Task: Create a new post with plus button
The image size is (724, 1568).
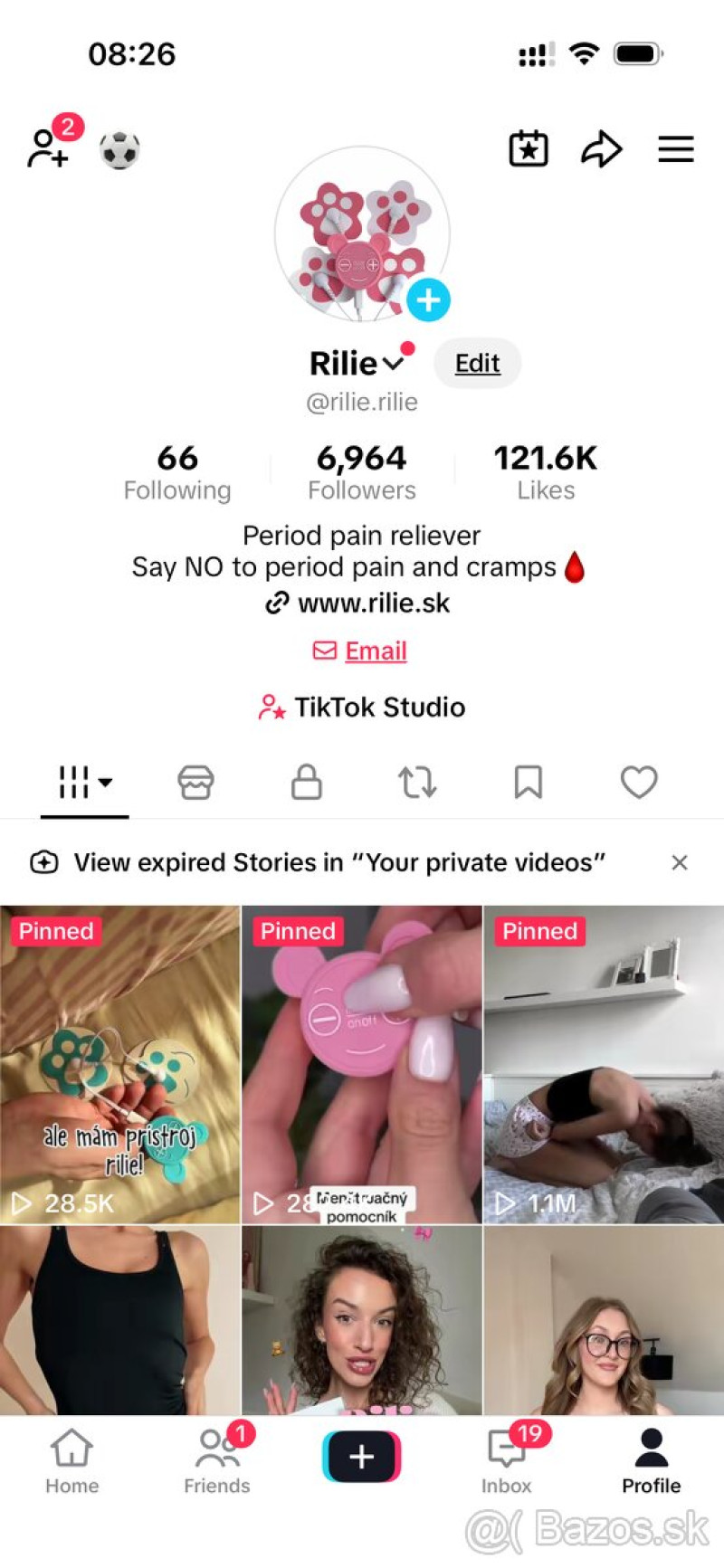Action: (x=362, y=1457)
